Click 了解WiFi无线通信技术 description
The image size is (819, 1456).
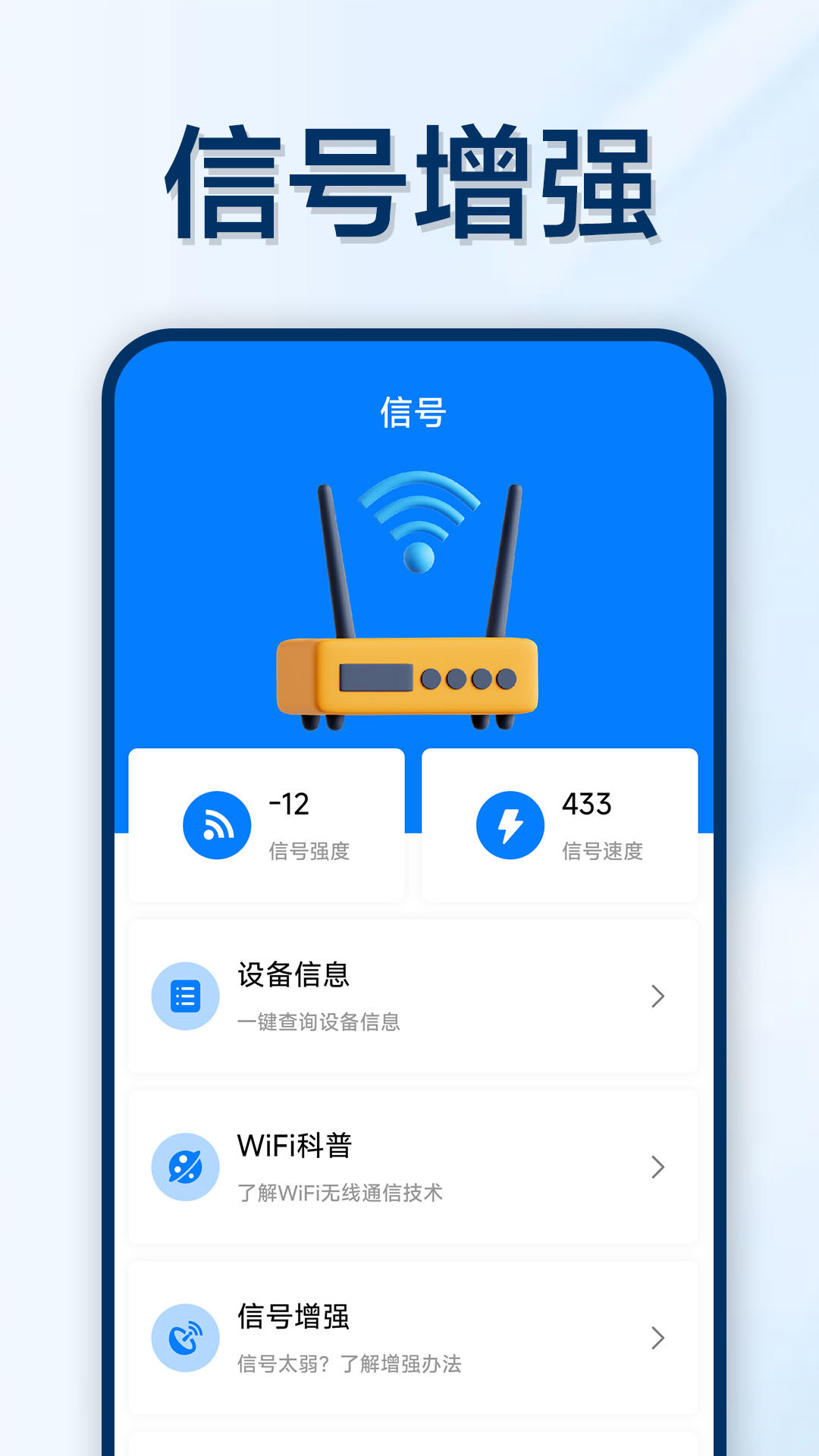point(341,1192)
